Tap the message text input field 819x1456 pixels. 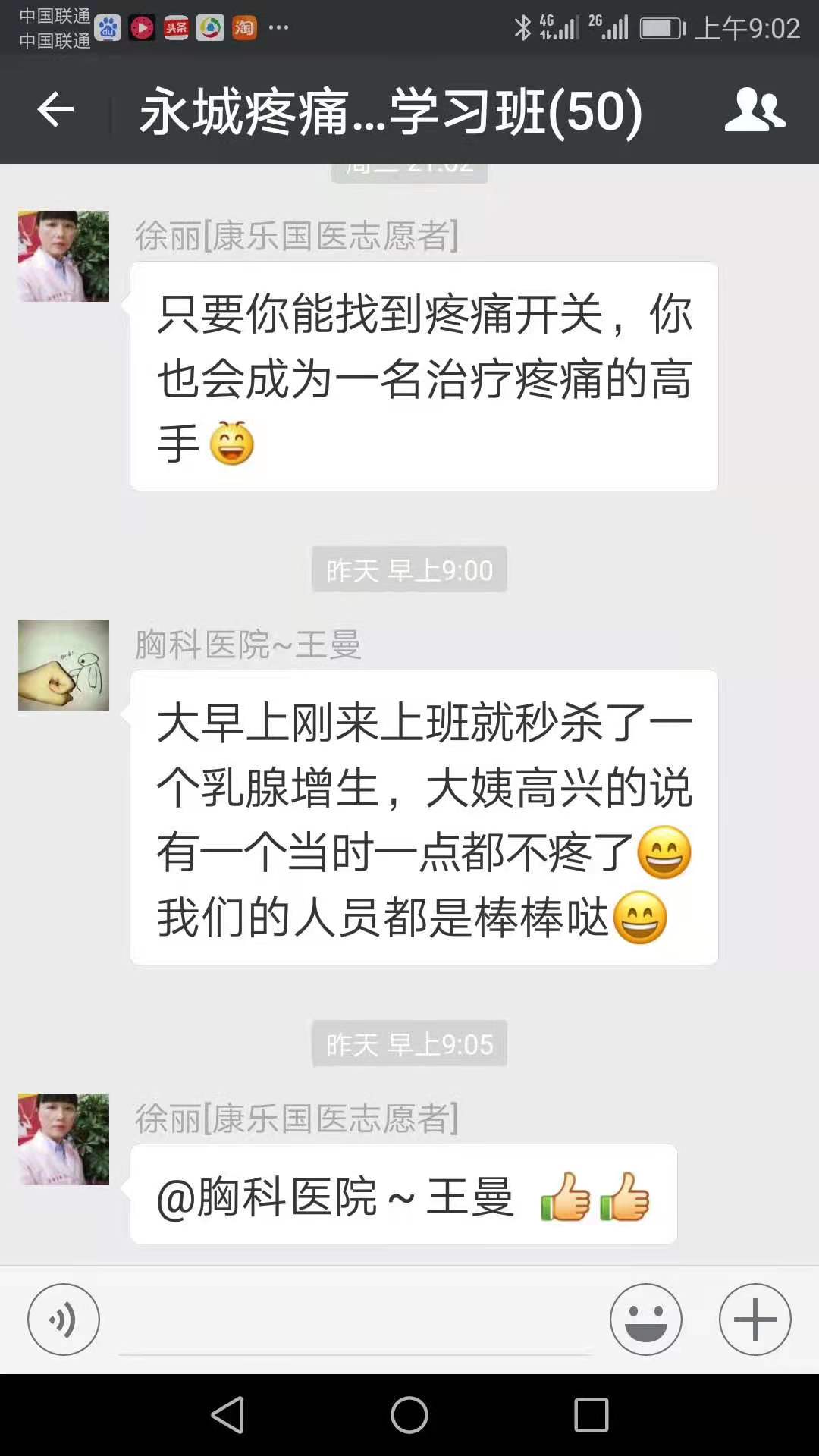[354, 1323]
